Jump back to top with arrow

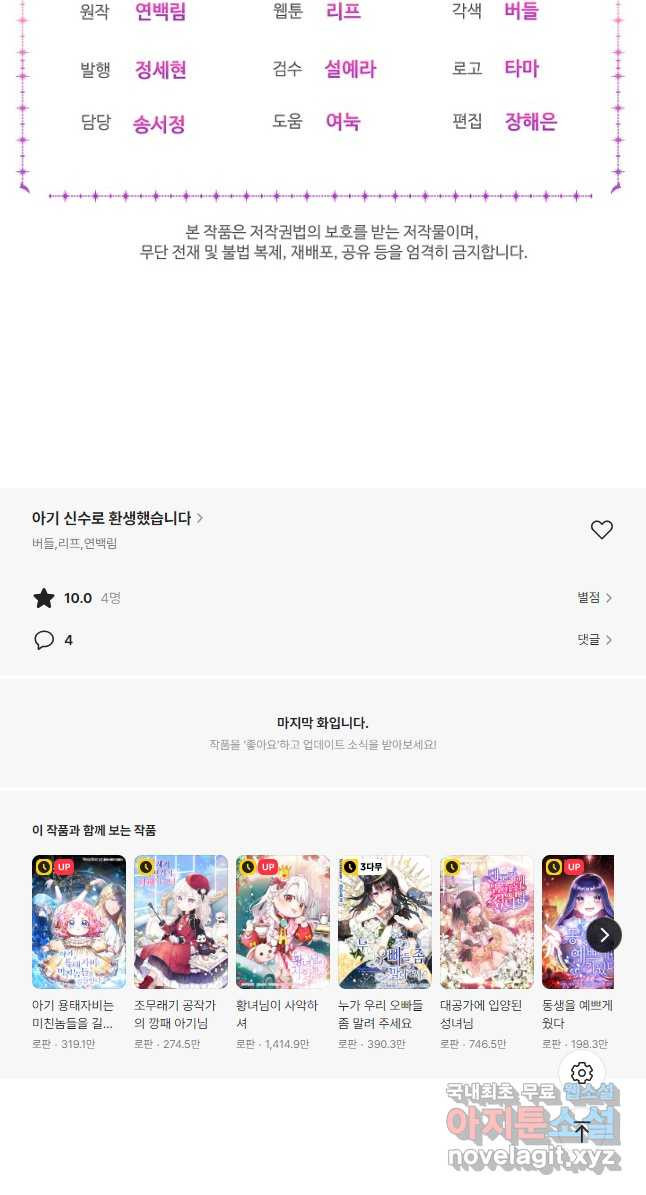pos(582,1133)
